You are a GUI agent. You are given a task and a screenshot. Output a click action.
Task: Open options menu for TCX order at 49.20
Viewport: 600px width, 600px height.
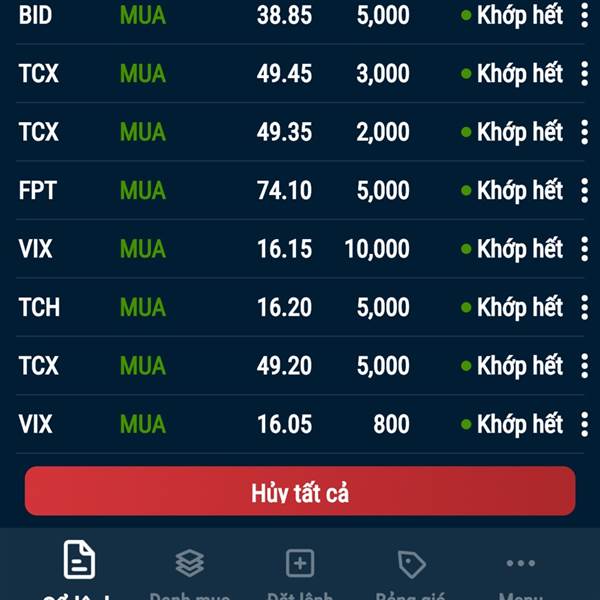(585, 366)
